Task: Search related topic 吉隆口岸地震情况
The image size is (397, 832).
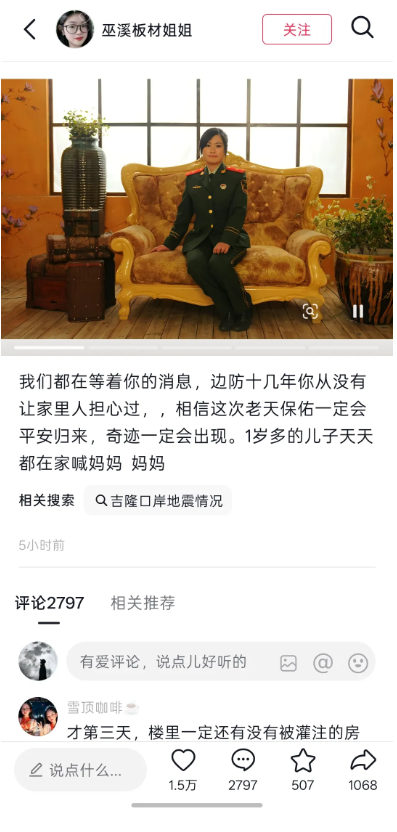Action: click(158, 500)
